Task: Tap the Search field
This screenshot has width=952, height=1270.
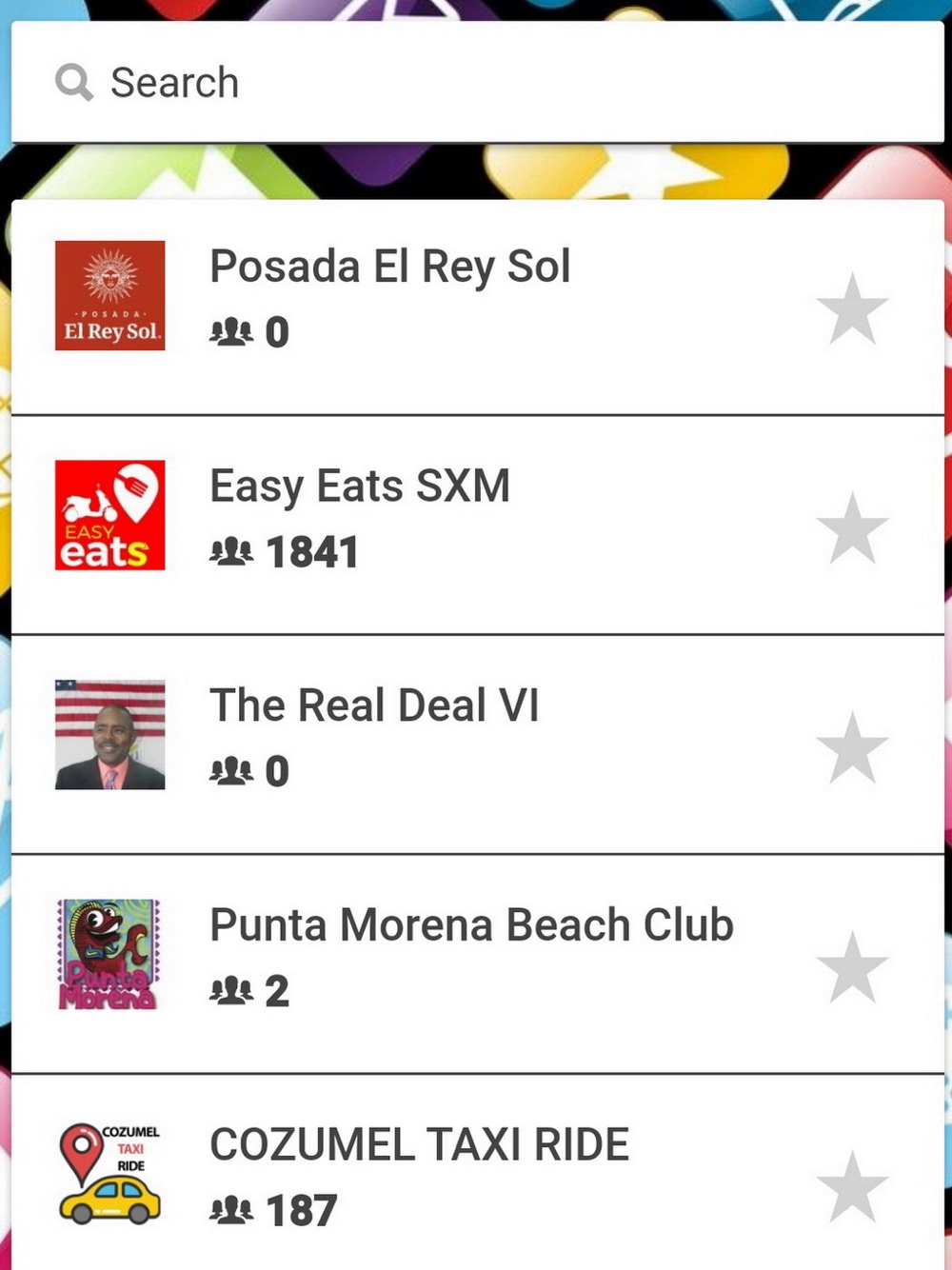Action: click(476, 83)
